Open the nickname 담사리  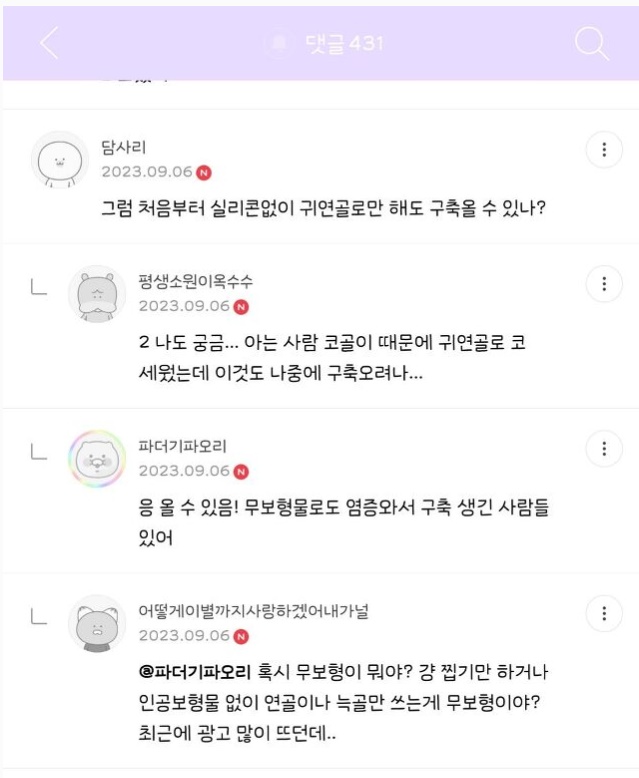124,148
